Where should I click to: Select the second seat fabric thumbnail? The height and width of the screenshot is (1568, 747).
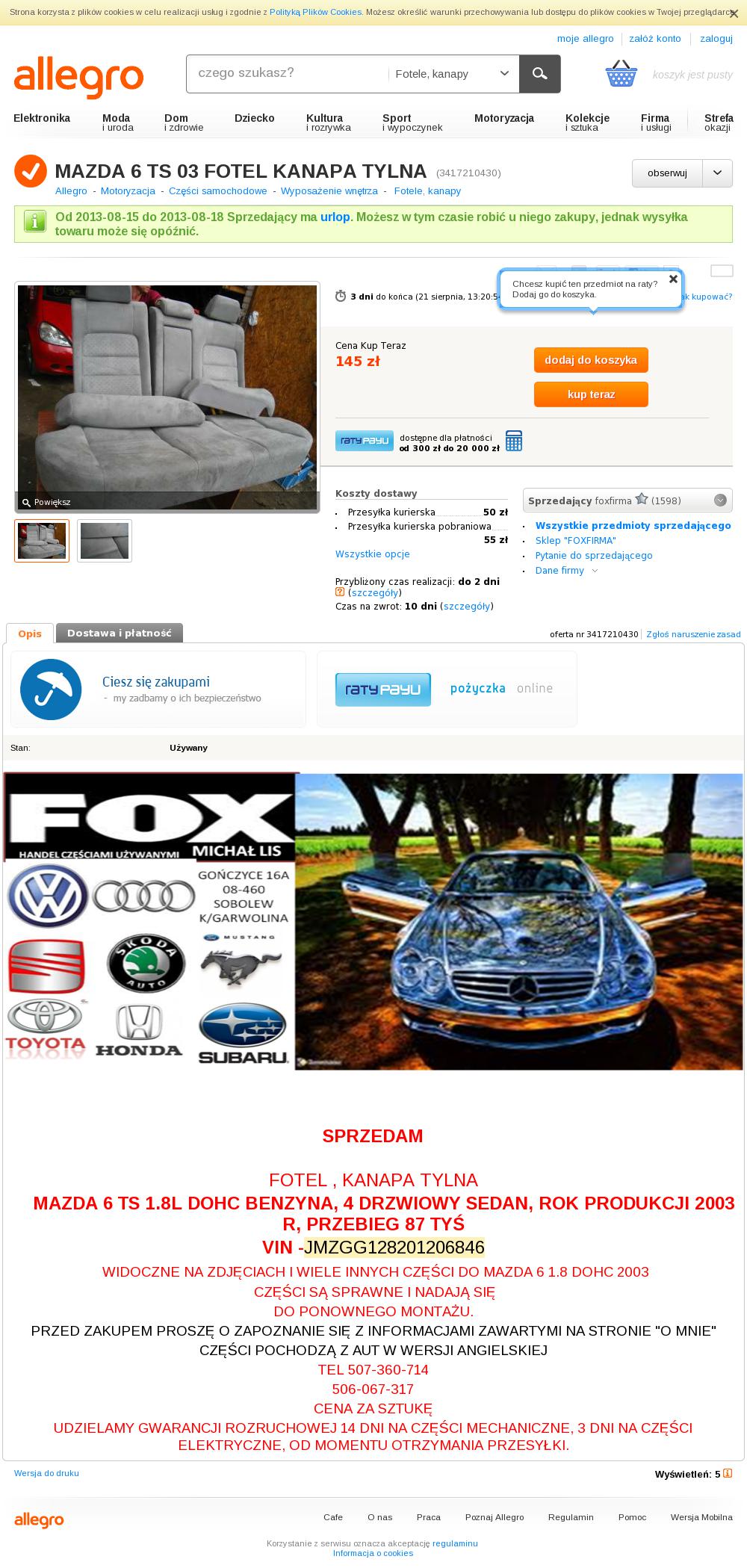click(x=105, y=541)
